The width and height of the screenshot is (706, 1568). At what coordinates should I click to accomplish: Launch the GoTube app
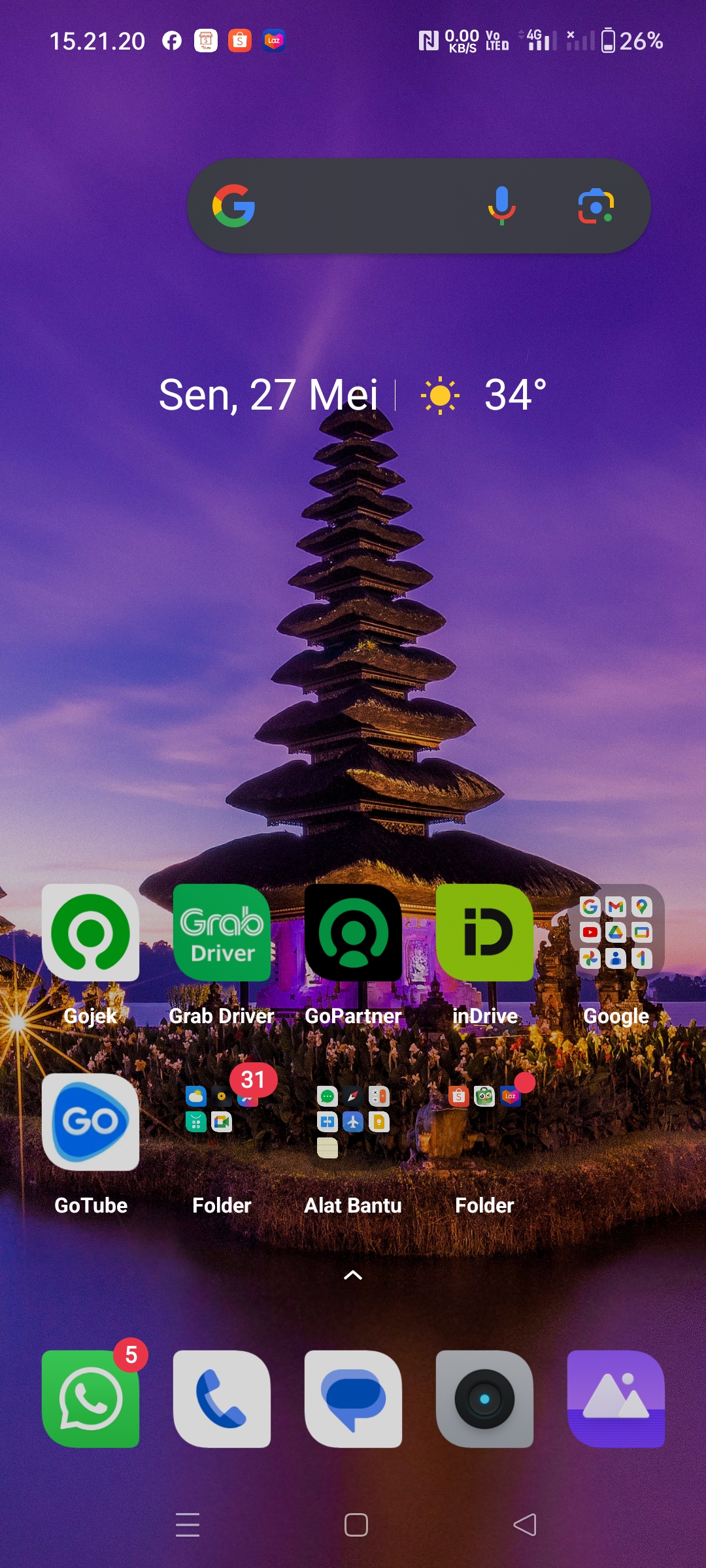91,1122
